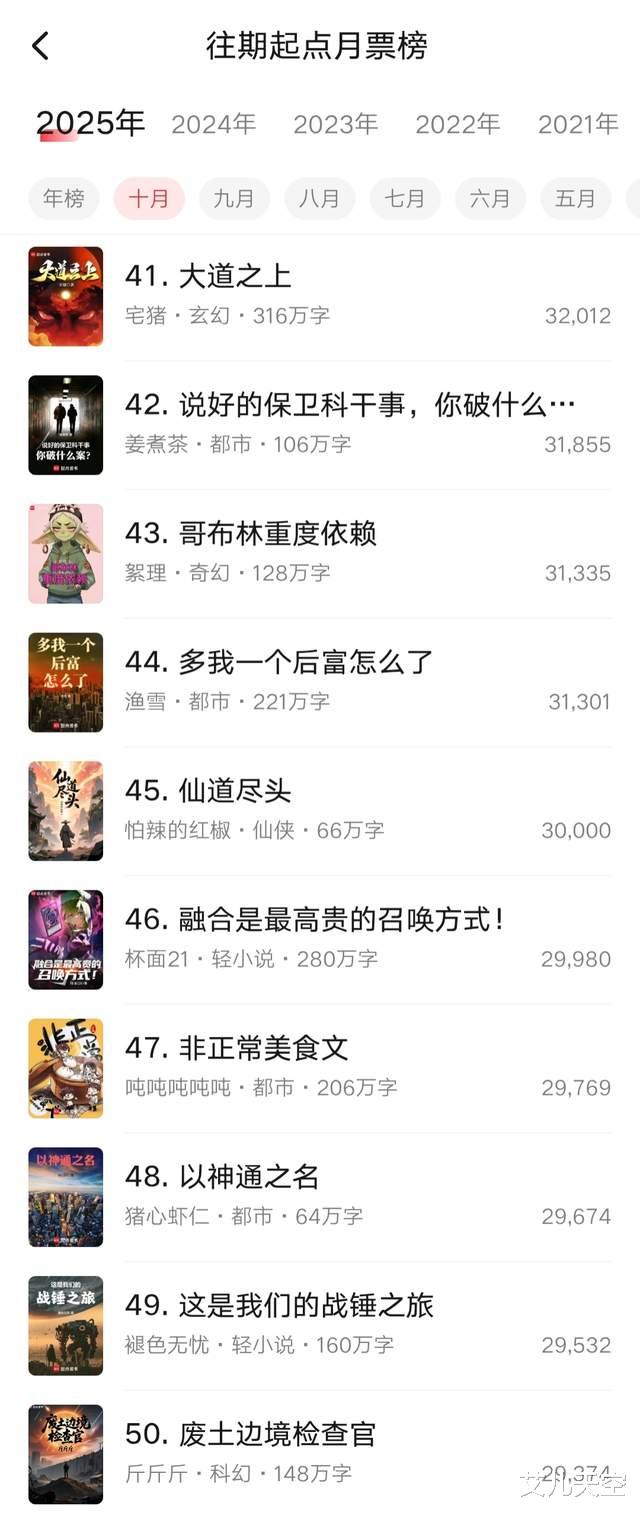Screen dimensions: 640x1515
Task: Select the 五月 chip
Action: pos(576,198)
